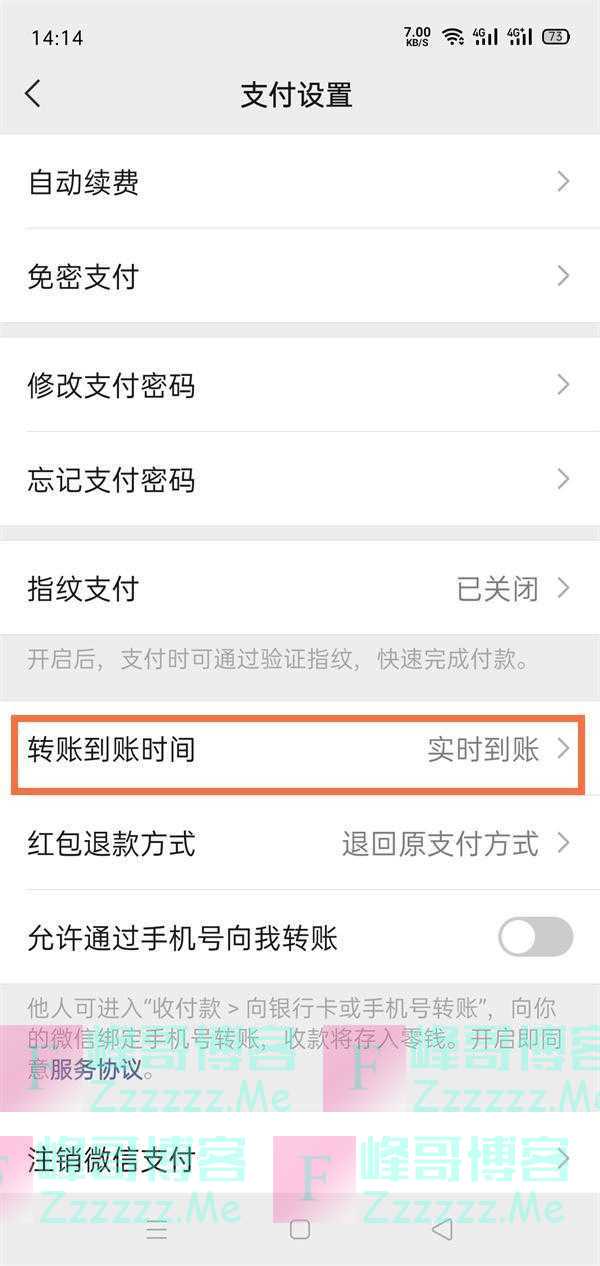The image size is (600, 1266).
Task: Open the system recent apps menu
Action: coord(157,1230)
